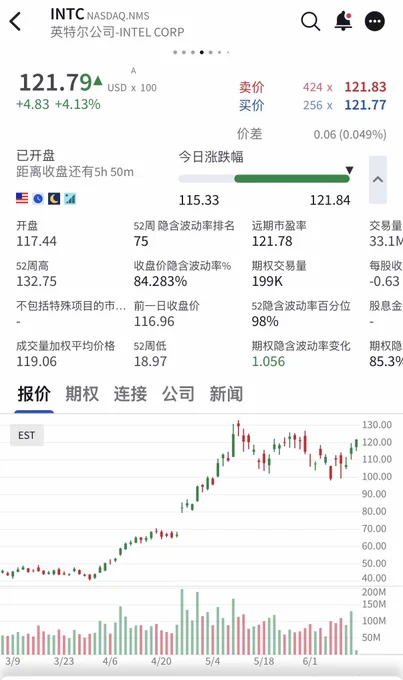The width and height of the screenshot is (403, 680).
Task: Select the 报价 tab
Action: (x=34, y=394)
